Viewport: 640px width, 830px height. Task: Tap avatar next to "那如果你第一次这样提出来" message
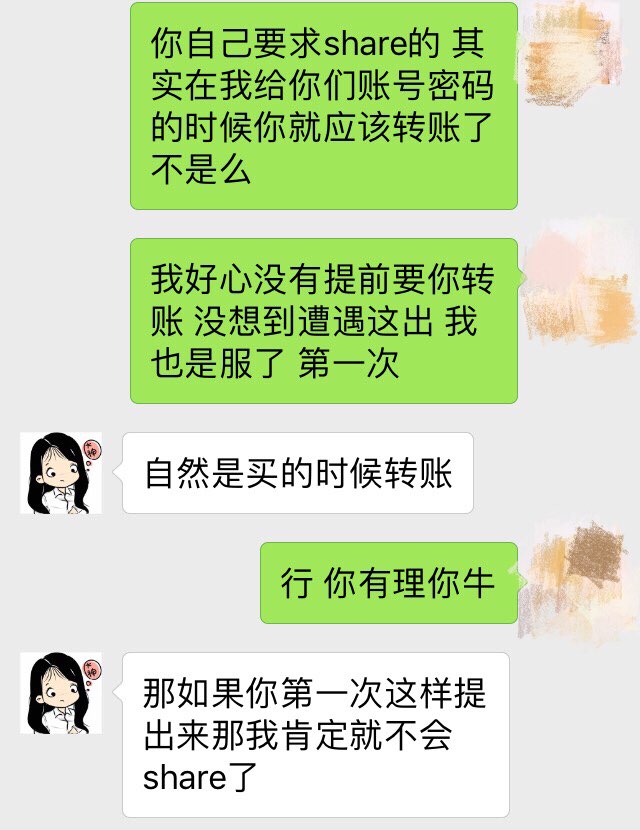[61, 693]
